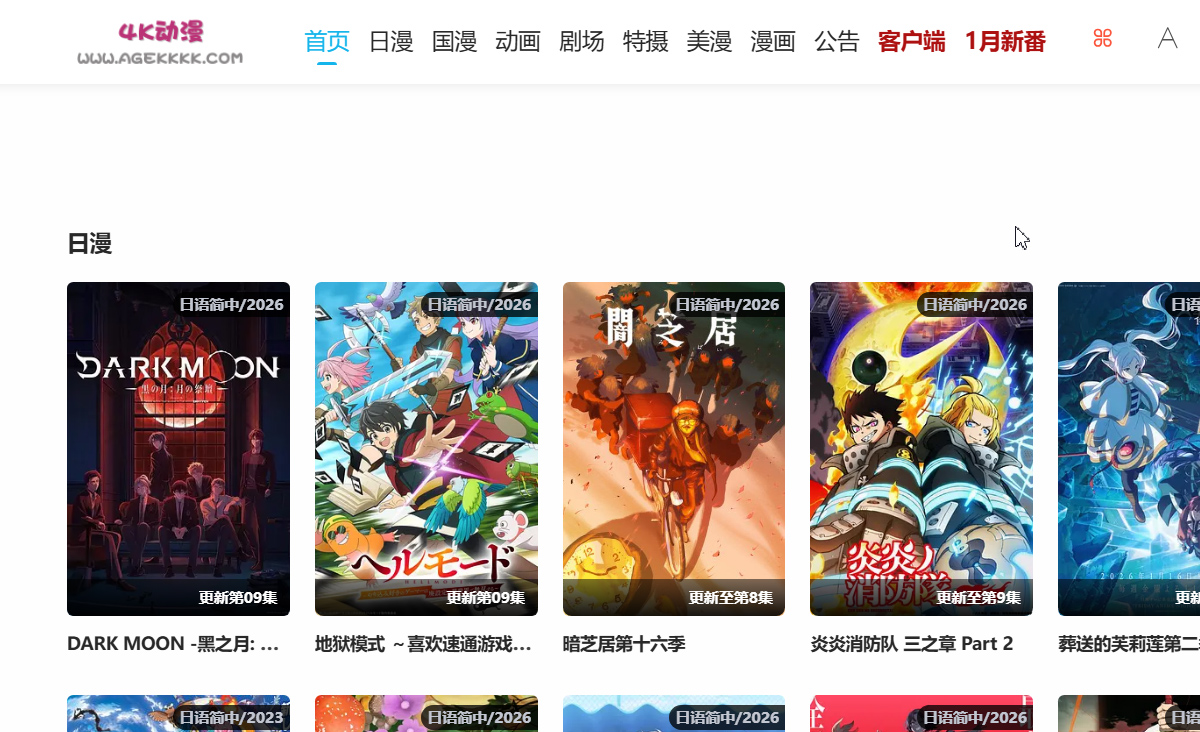1200x732 pixels.
Task: Select the 动画 tab
Action: 518,42
